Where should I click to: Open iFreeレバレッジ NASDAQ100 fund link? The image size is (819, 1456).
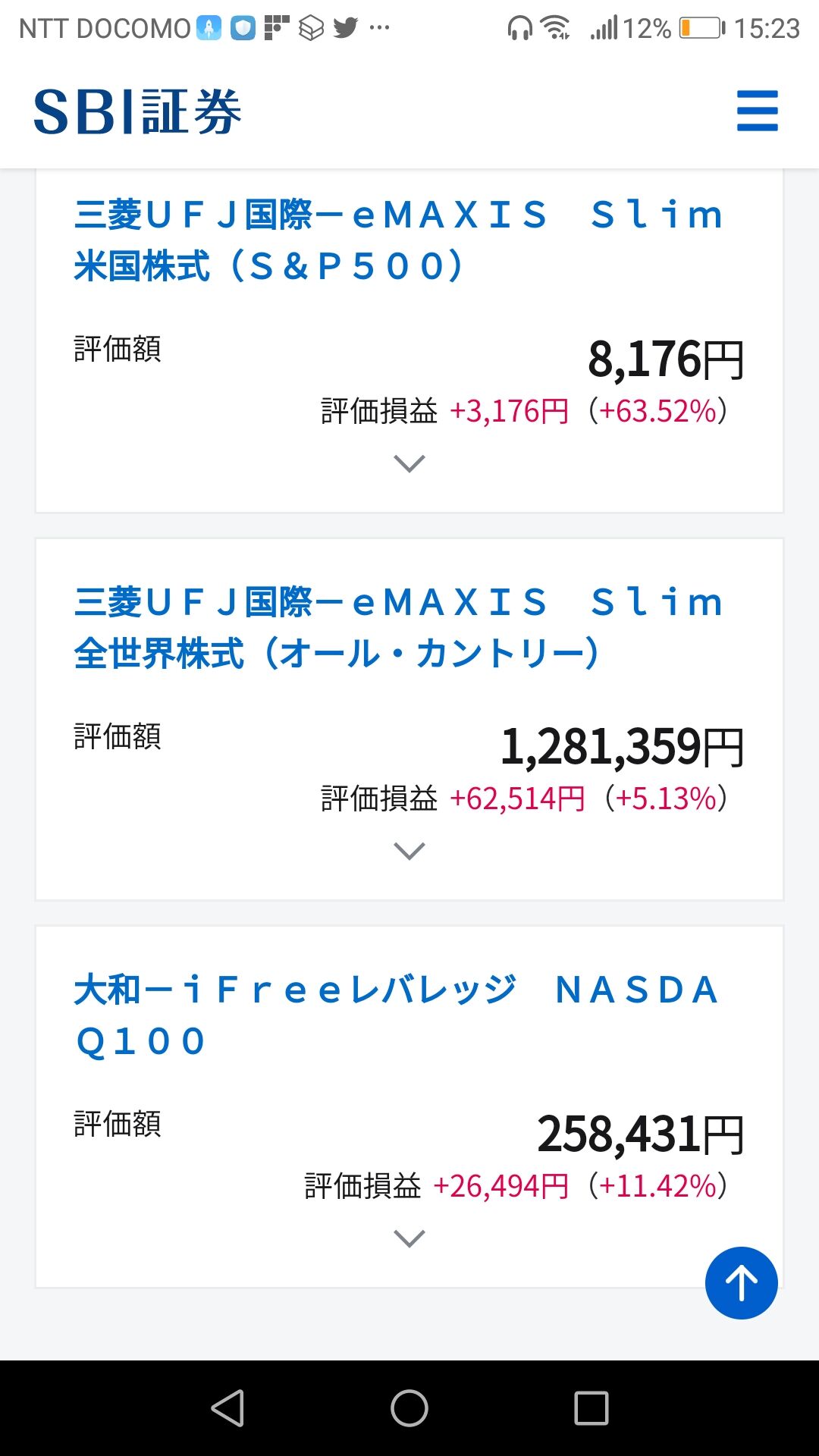tap(397, 1015)
